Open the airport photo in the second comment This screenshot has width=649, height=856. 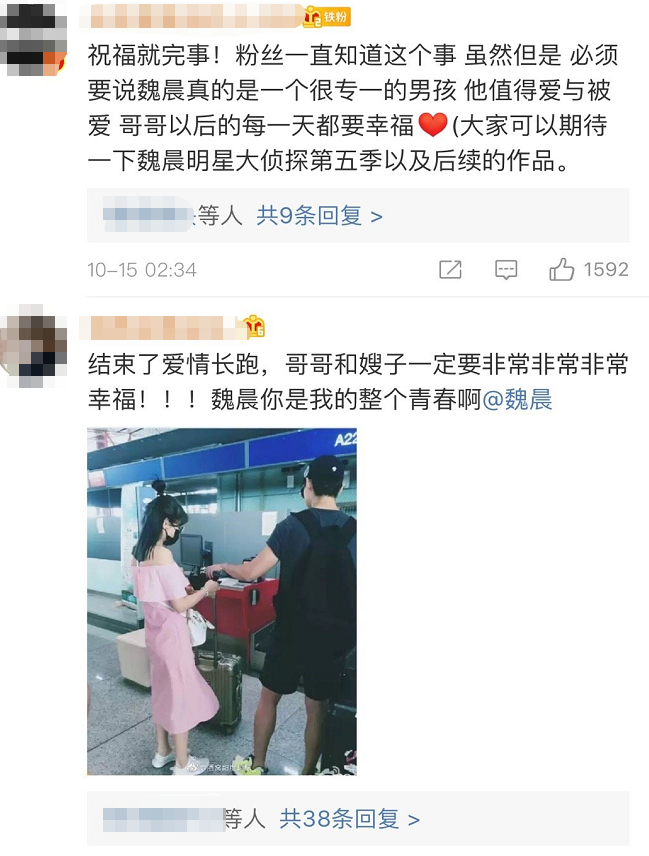222,601
